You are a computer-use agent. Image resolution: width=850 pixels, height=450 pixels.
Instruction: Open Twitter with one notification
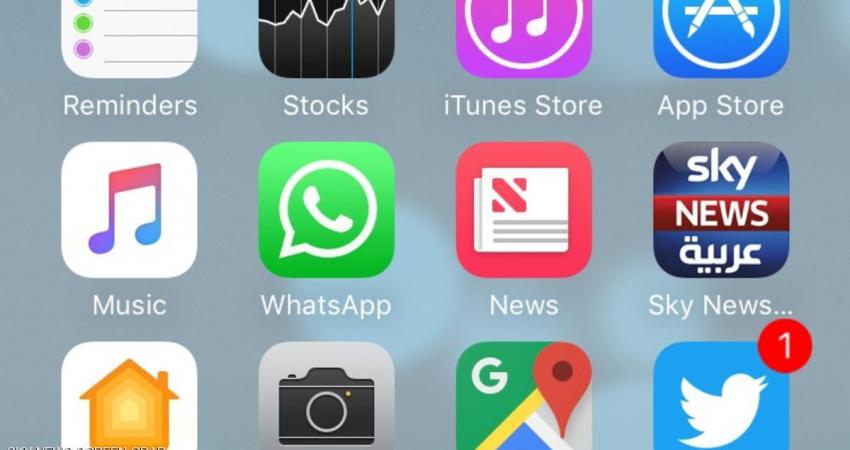coord(720,400)
